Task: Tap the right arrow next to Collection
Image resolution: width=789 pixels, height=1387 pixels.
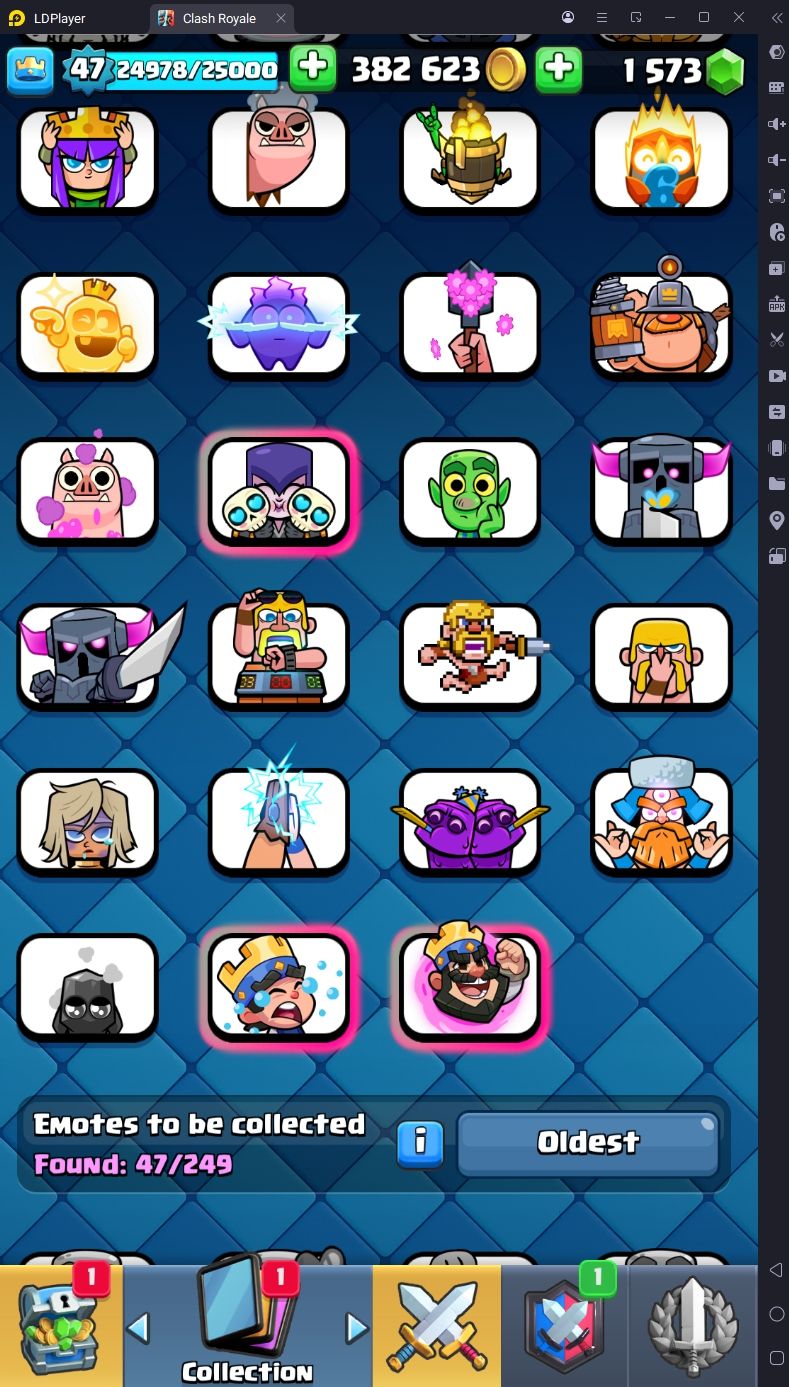Action: (x=356, y=1328)
